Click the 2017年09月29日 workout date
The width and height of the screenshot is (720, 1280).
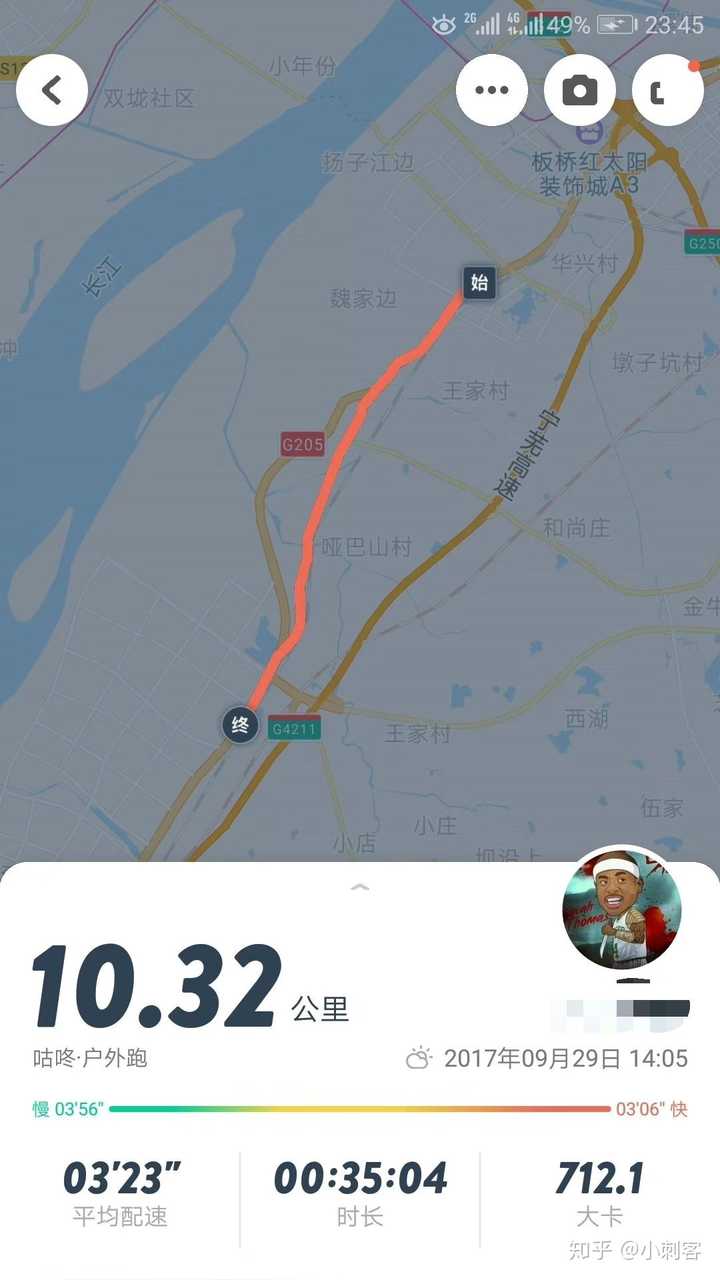pyautogui.click(x=565, y=1055)
